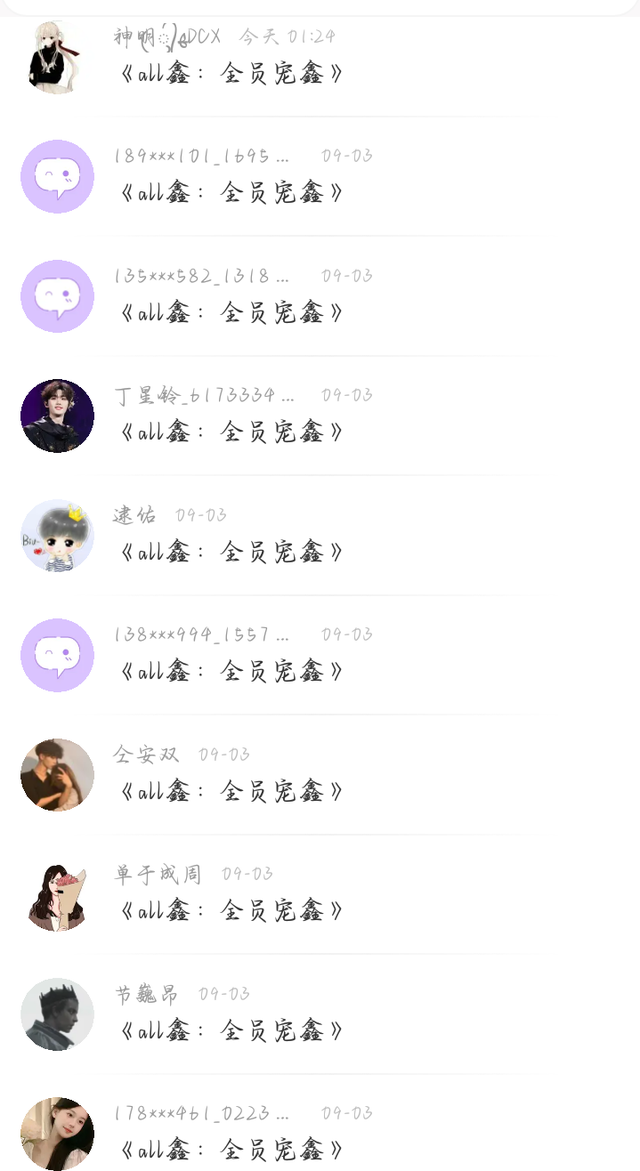
Task: Open 仝安双's entry
Action: click(232, 791)
